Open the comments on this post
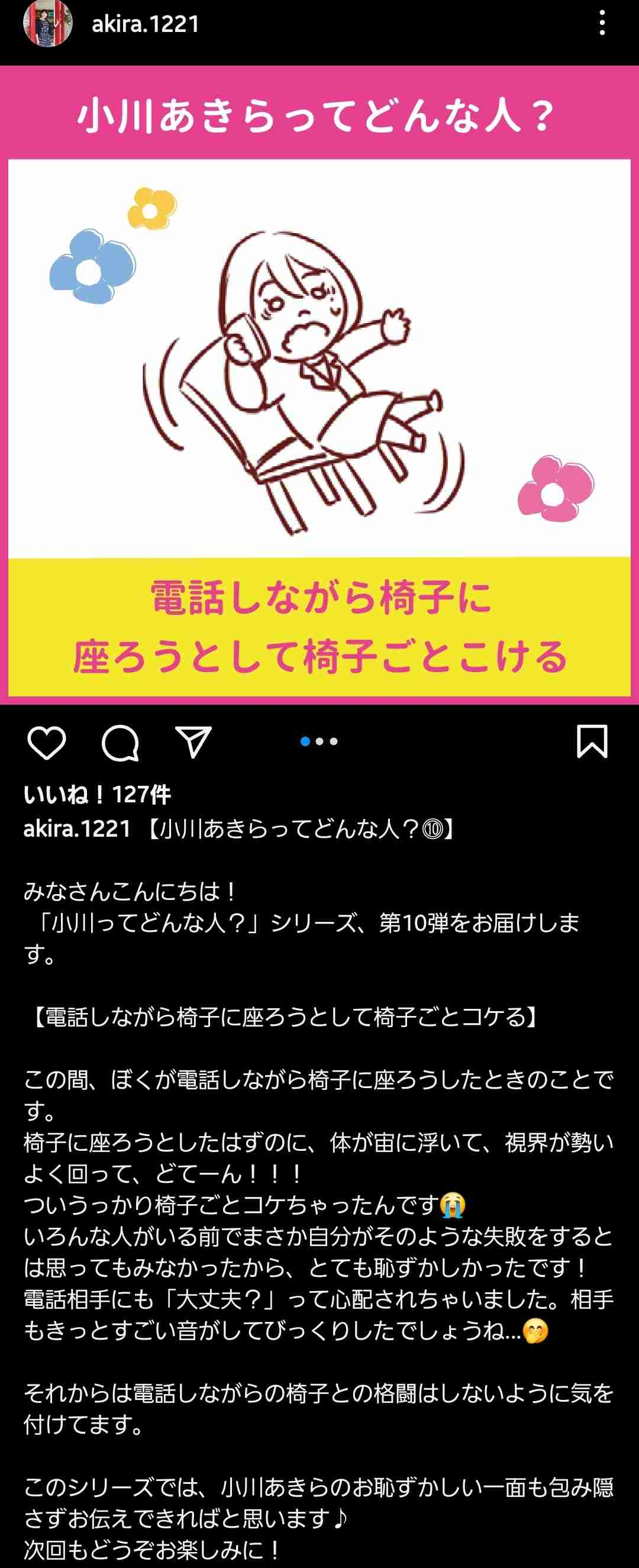This screenshot has width=639, height=1568. [120, 743]
